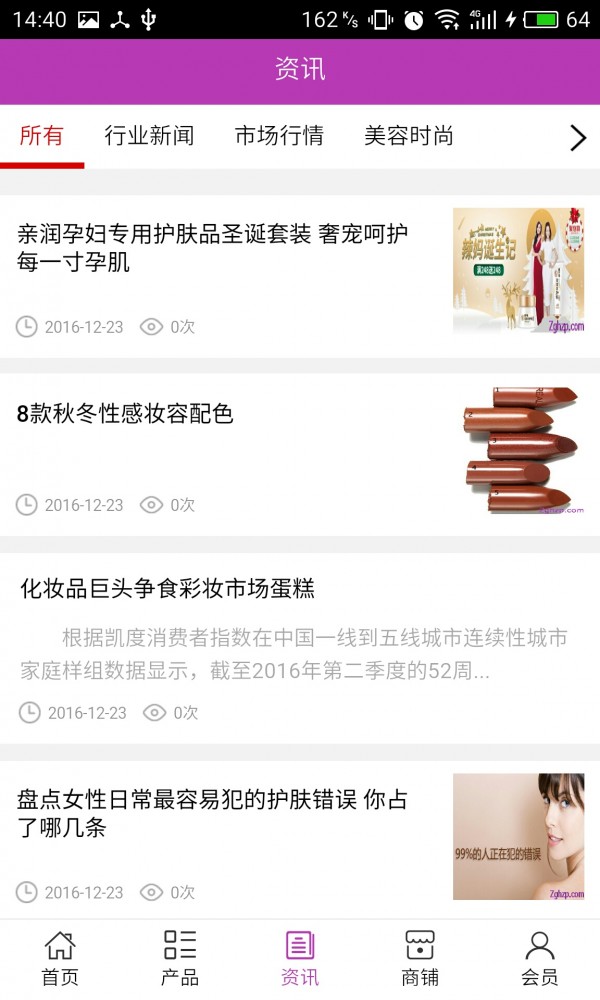Open the 商铺 shop tab

[x=420, y=958]
